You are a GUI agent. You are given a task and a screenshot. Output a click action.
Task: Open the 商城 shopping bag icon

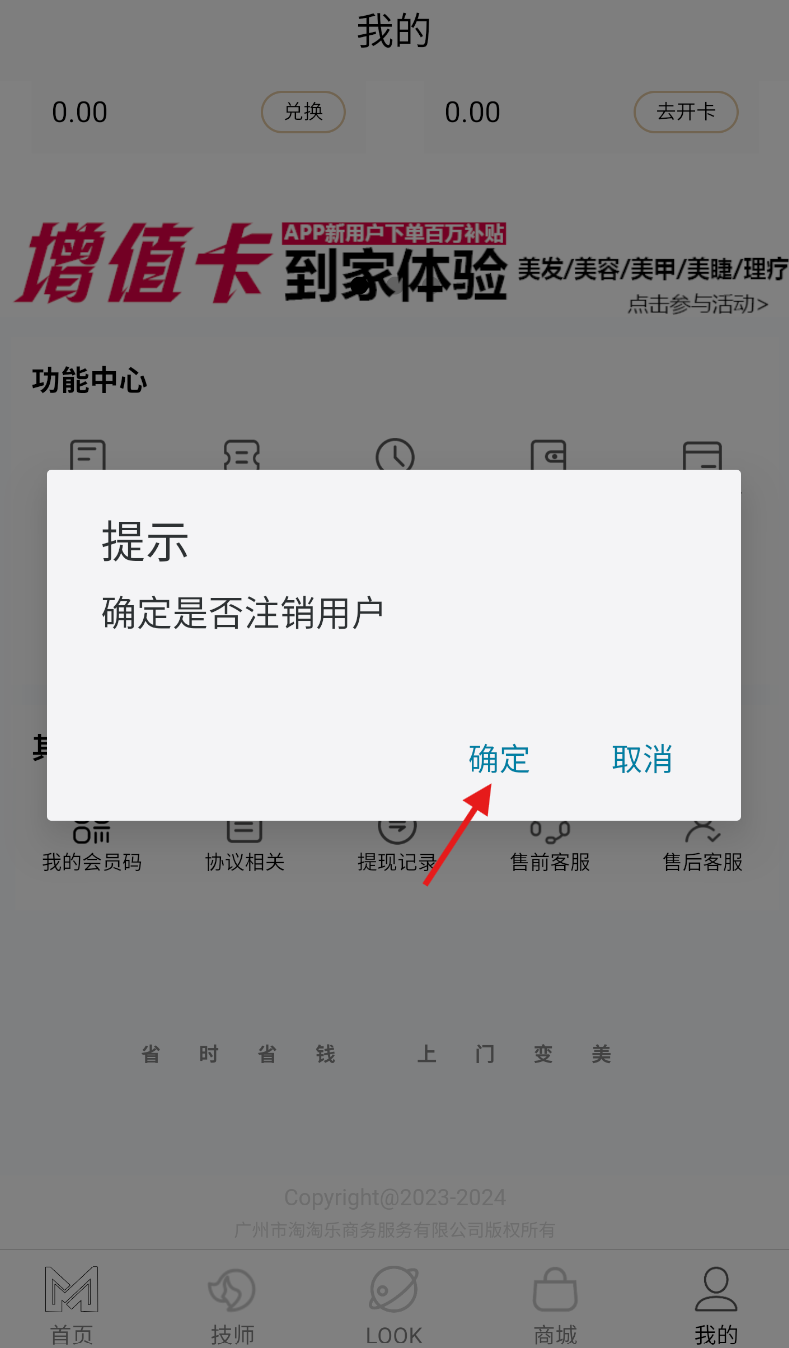click(555, 1290)
